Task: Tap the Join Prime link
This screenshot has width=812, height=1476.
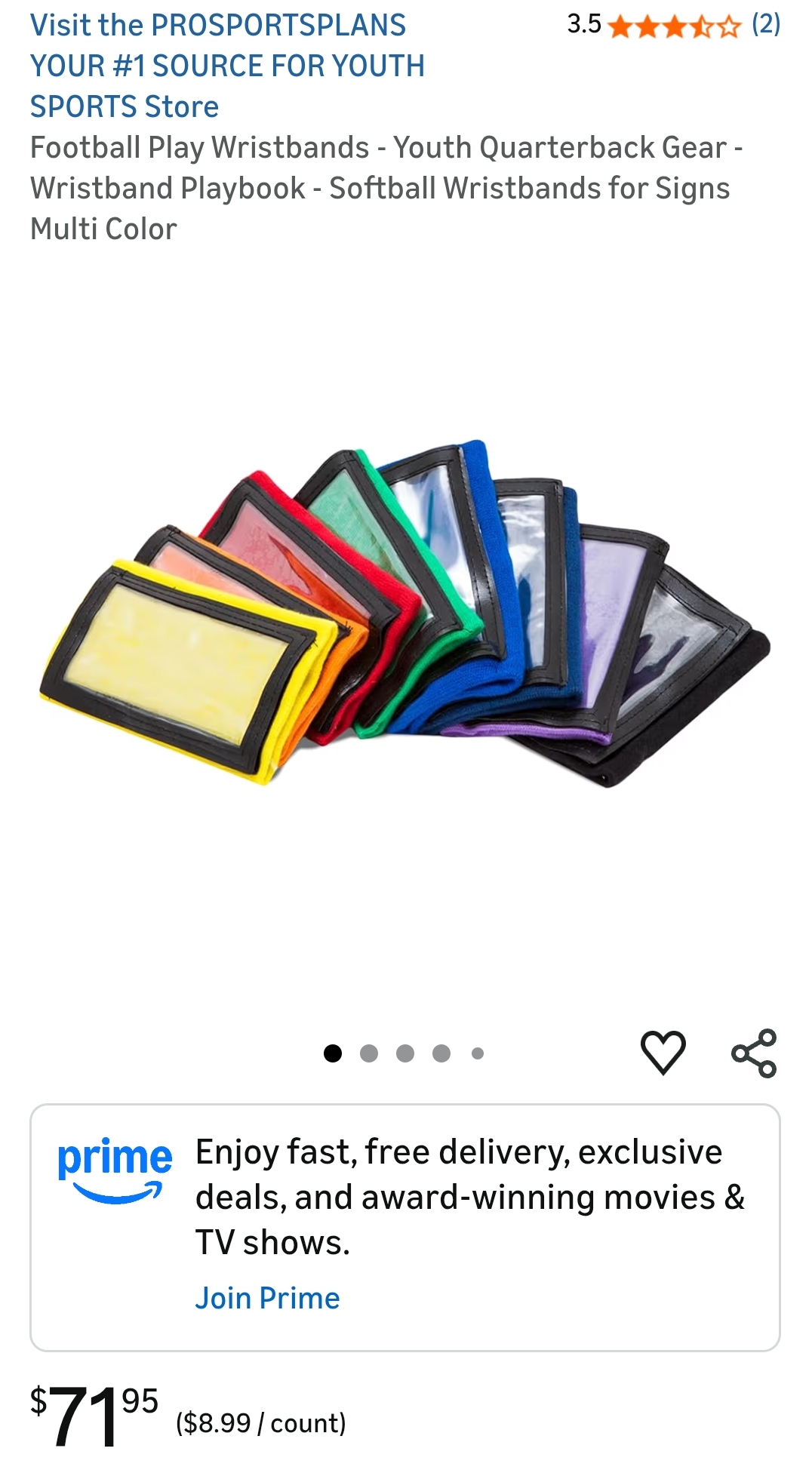Action: (267, 1298)
